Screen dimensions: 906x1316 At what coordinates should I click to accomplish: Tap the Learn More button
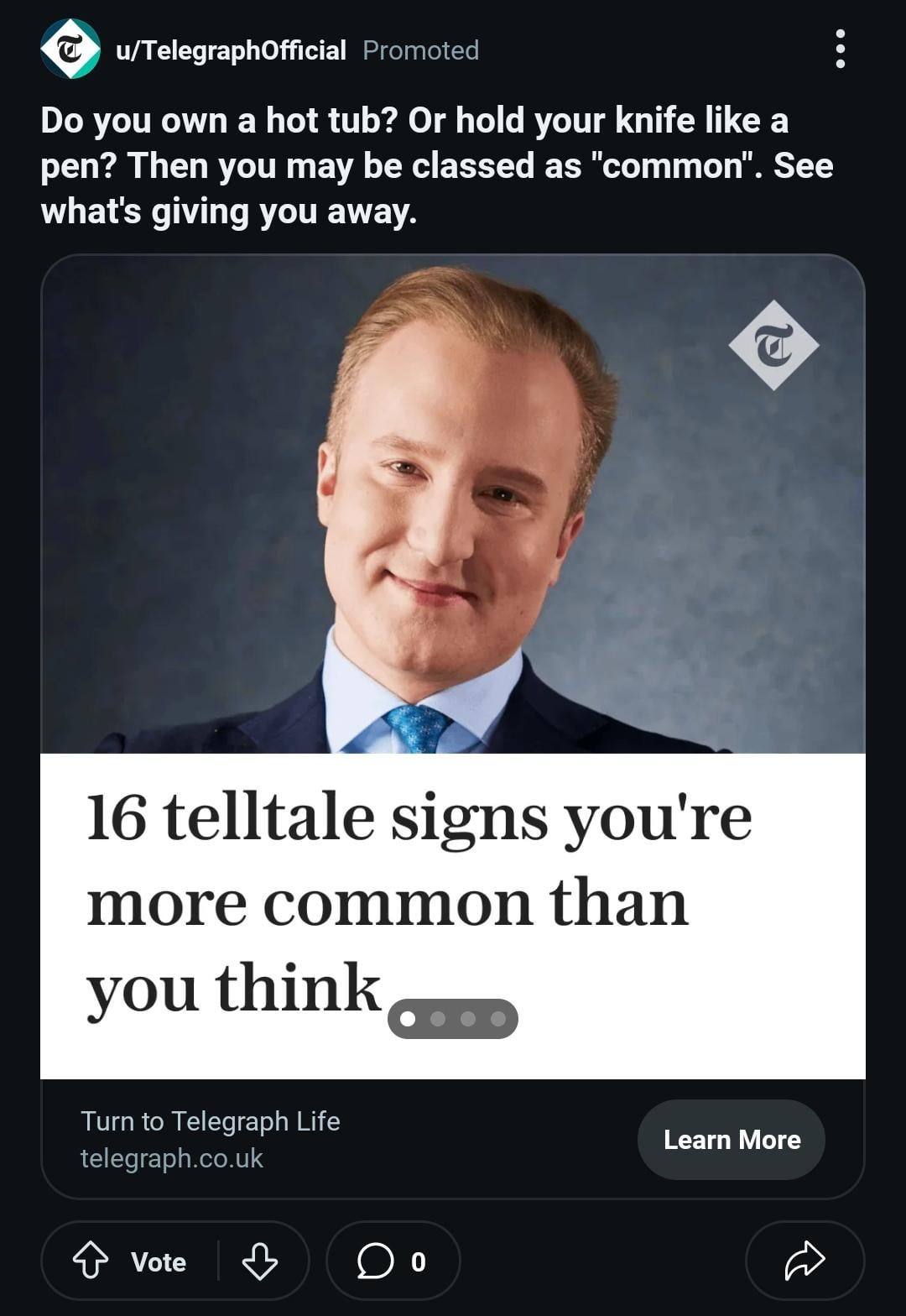tap(731, 1139)
